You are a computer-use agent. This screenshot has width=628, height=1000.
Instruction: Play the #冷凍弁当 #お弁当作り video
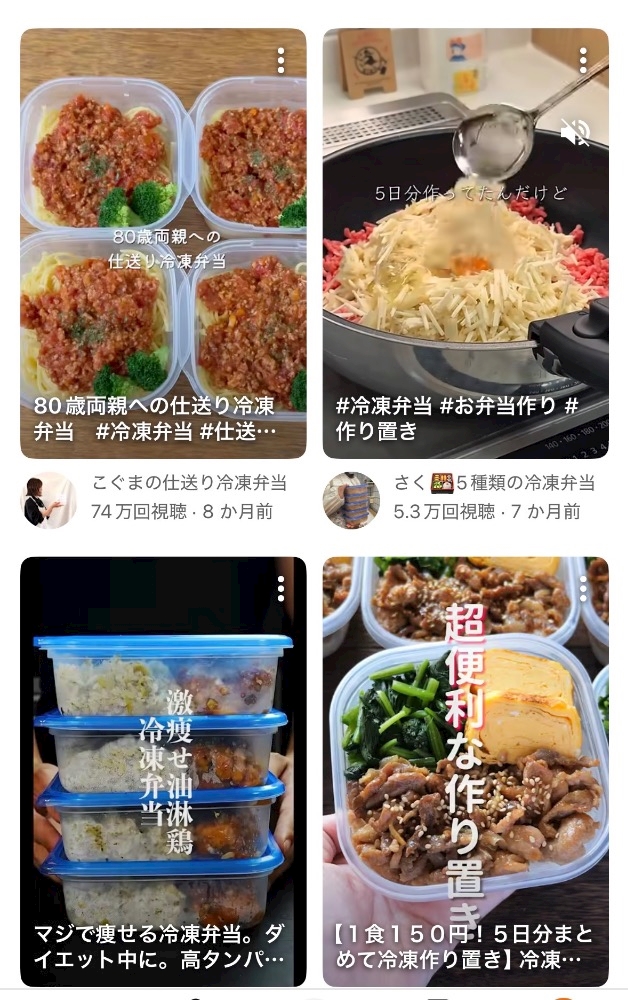465,260
